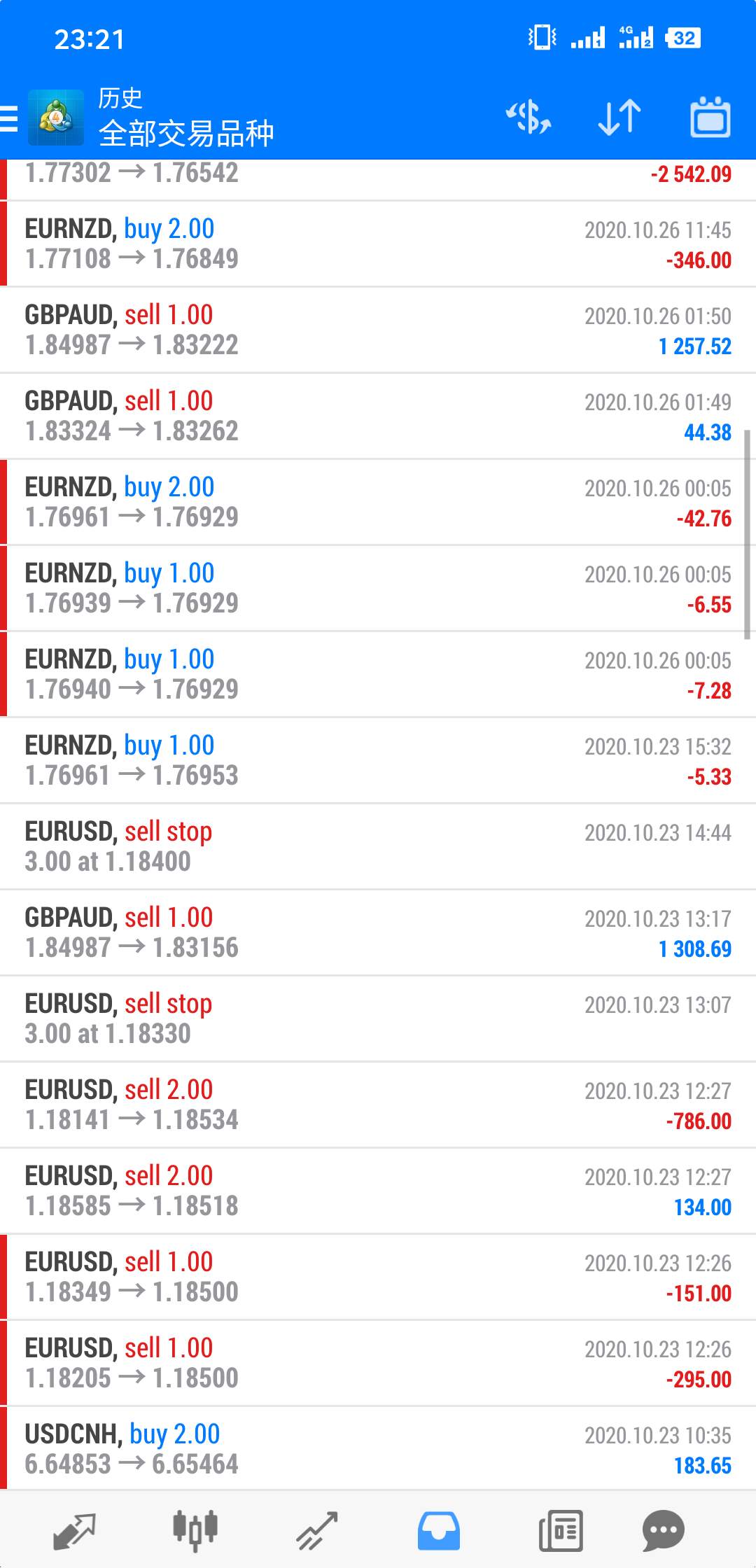This screenshot has height=1568, width=756.
Task: Open EURNZD buy trade dated 2020.10.23 15:32
Action: [x=378, y=761]
